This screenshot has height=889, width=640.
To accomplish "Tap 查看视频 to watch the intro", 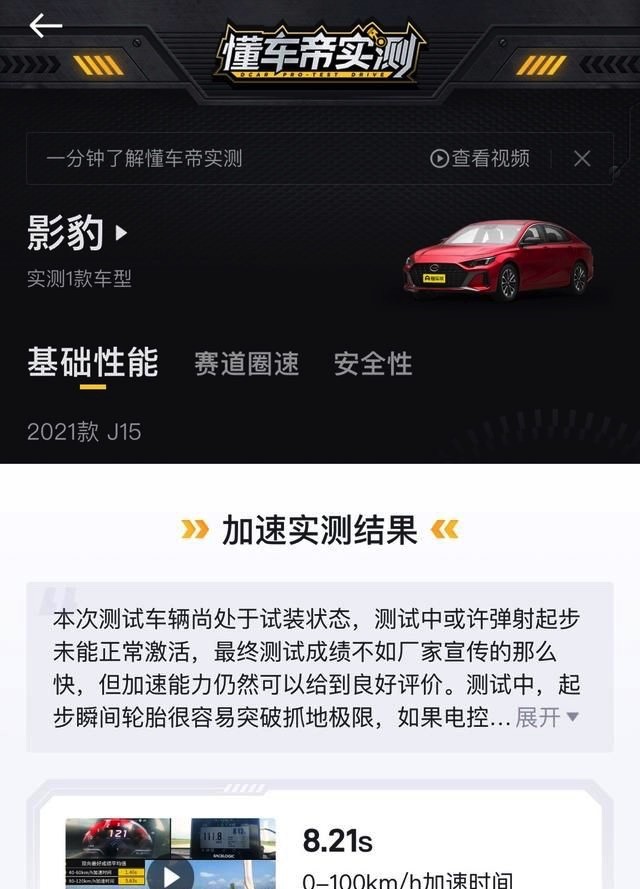I will 480,158.
